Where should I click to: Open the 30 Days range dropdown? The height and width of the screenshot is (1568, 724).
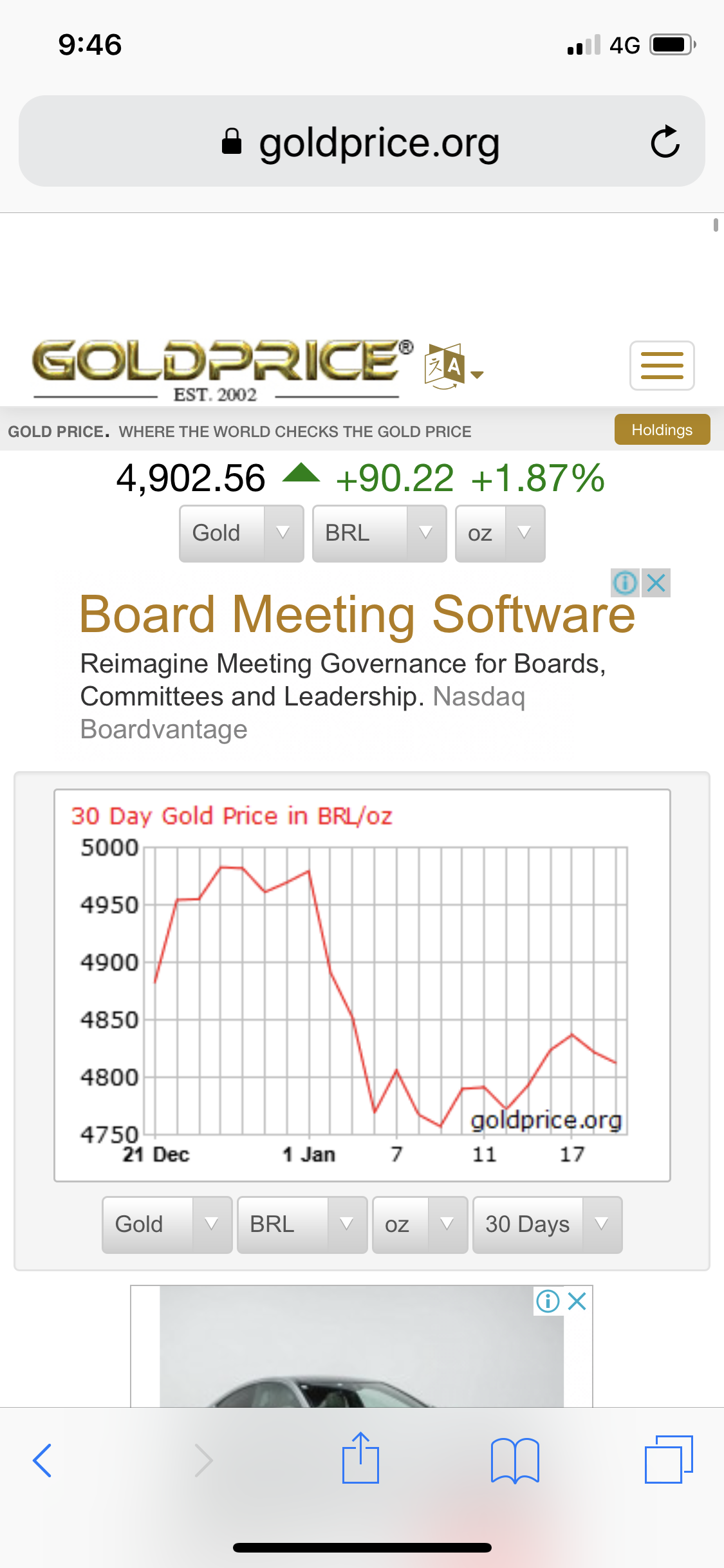[548, 1225]
